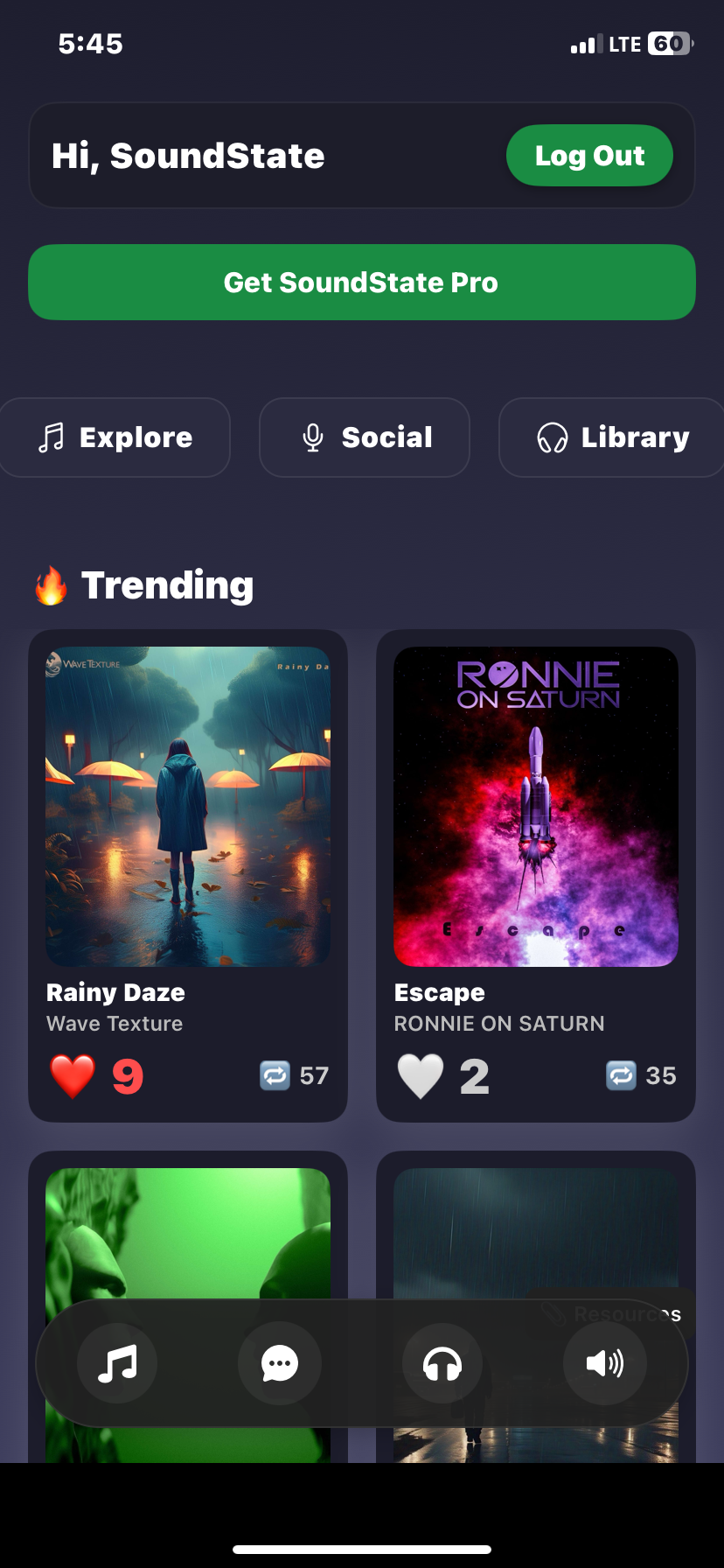Get SoundState Pro upgrade
Image resolution: width=724 pixels, height=1568 pixels.
click(x=362, y=283)
